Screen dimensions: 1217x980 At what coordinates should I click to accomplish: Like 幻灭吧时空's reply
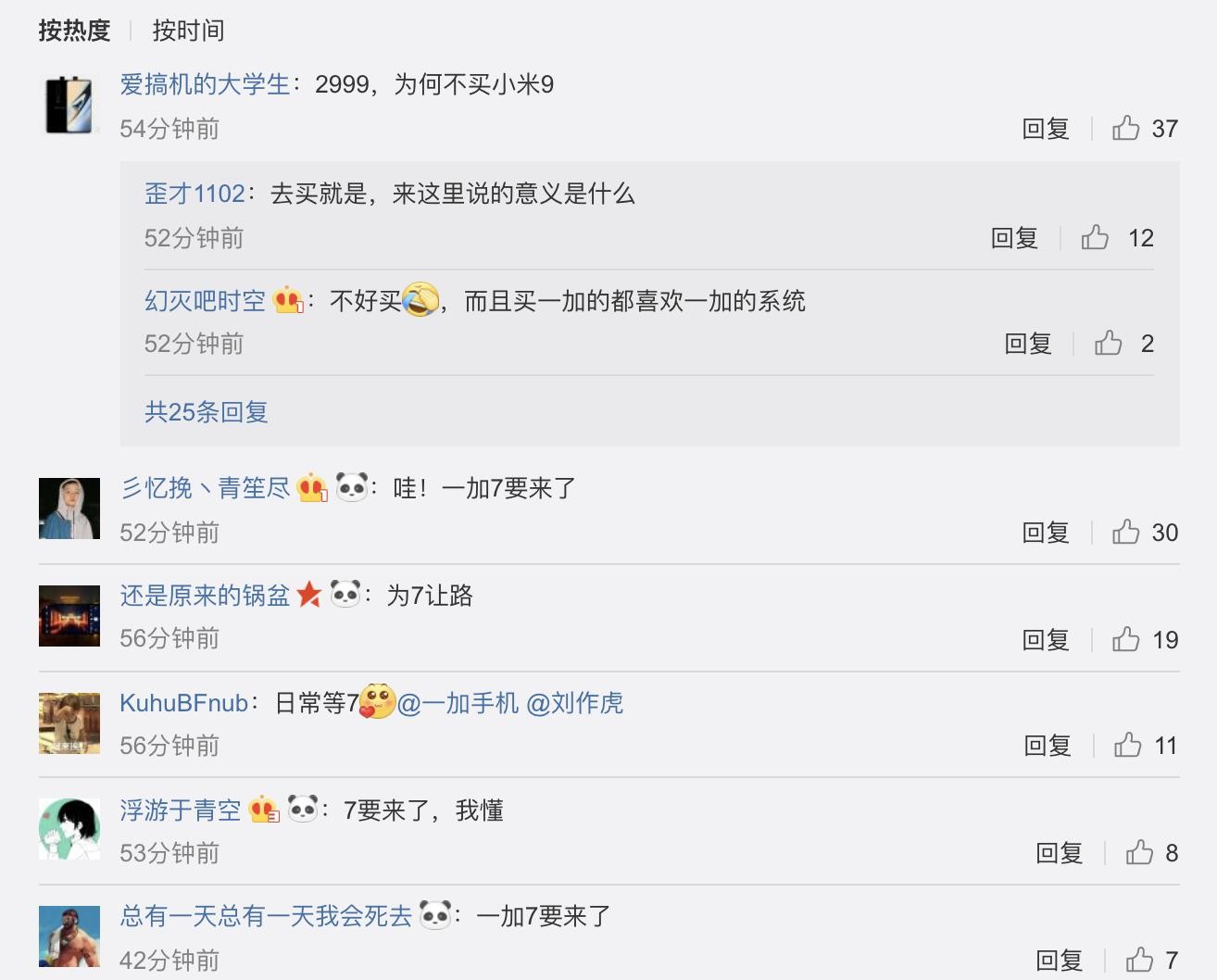[x=1108, y=344]
